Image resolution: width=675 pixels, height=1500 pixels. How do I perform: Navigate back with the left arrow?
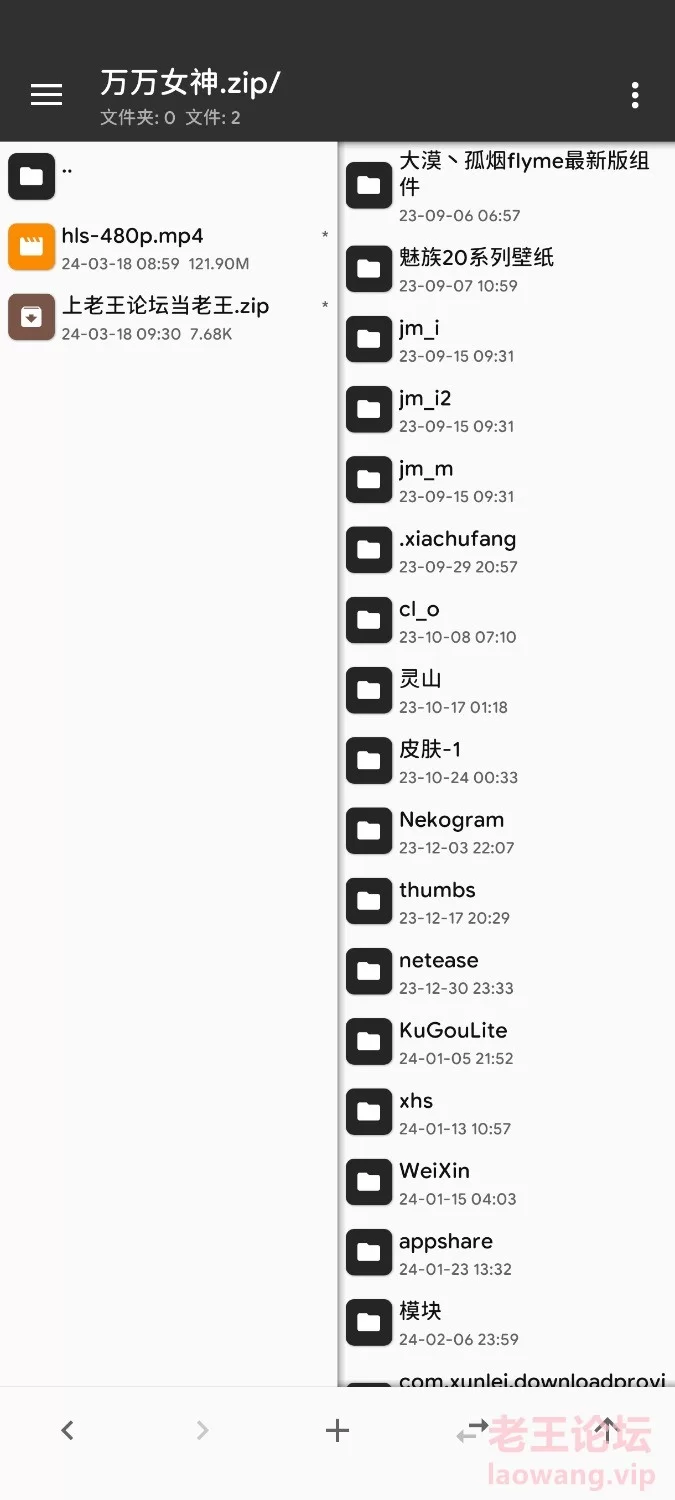(x=67, y=1431)
